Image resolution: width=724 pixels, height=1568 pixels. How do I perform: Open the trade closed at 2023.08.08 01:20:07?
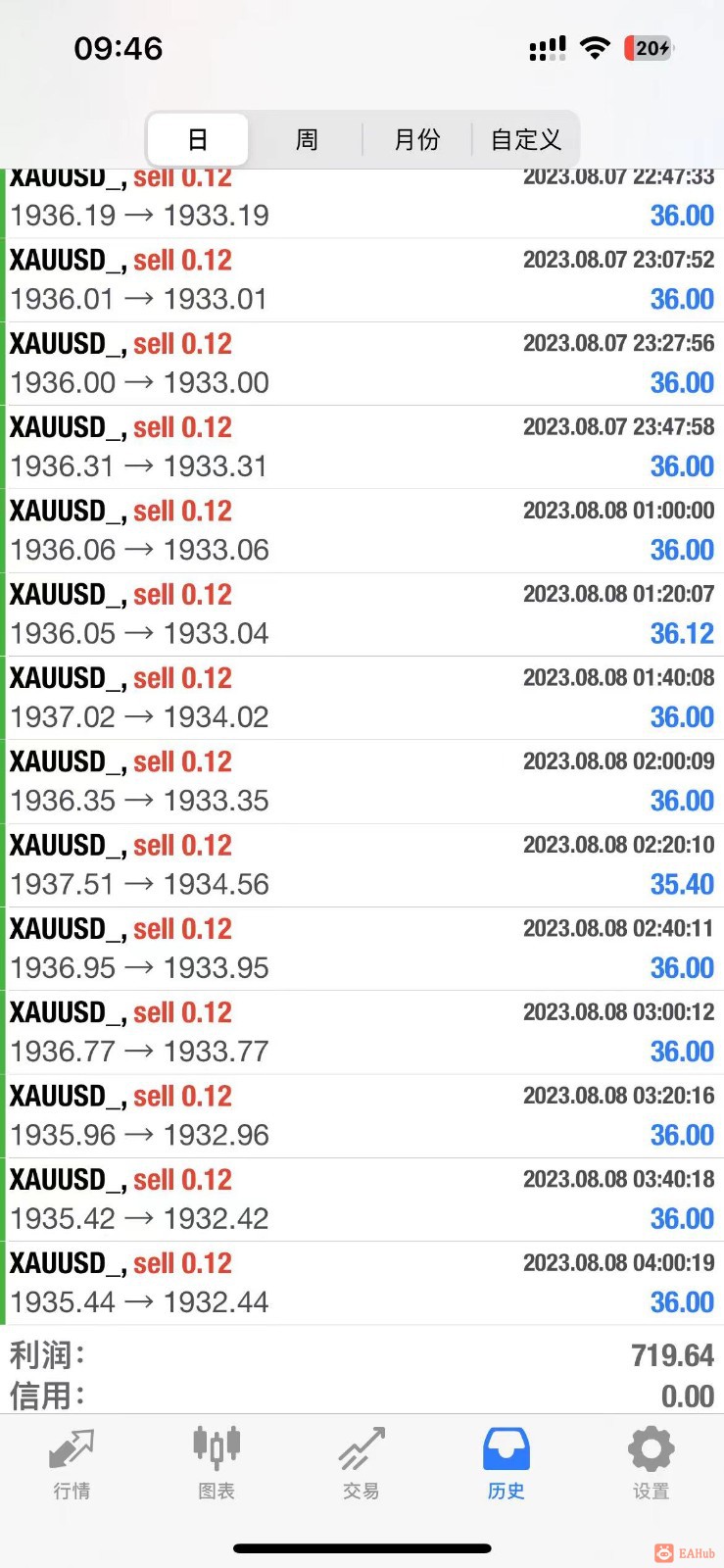click(x=362, y=614)
